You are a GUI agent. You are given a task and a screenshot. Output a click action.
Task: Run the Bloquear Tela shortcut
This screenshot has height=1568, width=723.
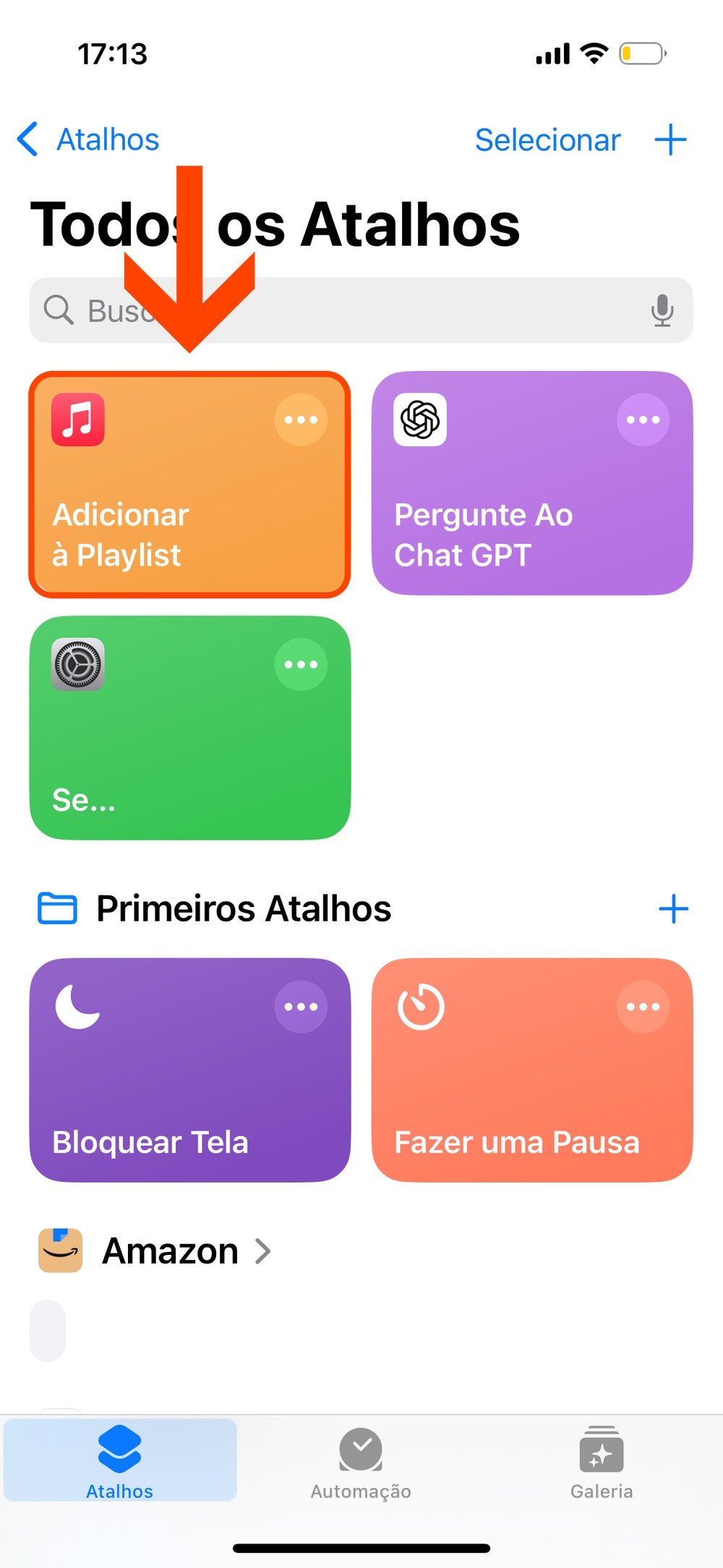(166, 1092)
